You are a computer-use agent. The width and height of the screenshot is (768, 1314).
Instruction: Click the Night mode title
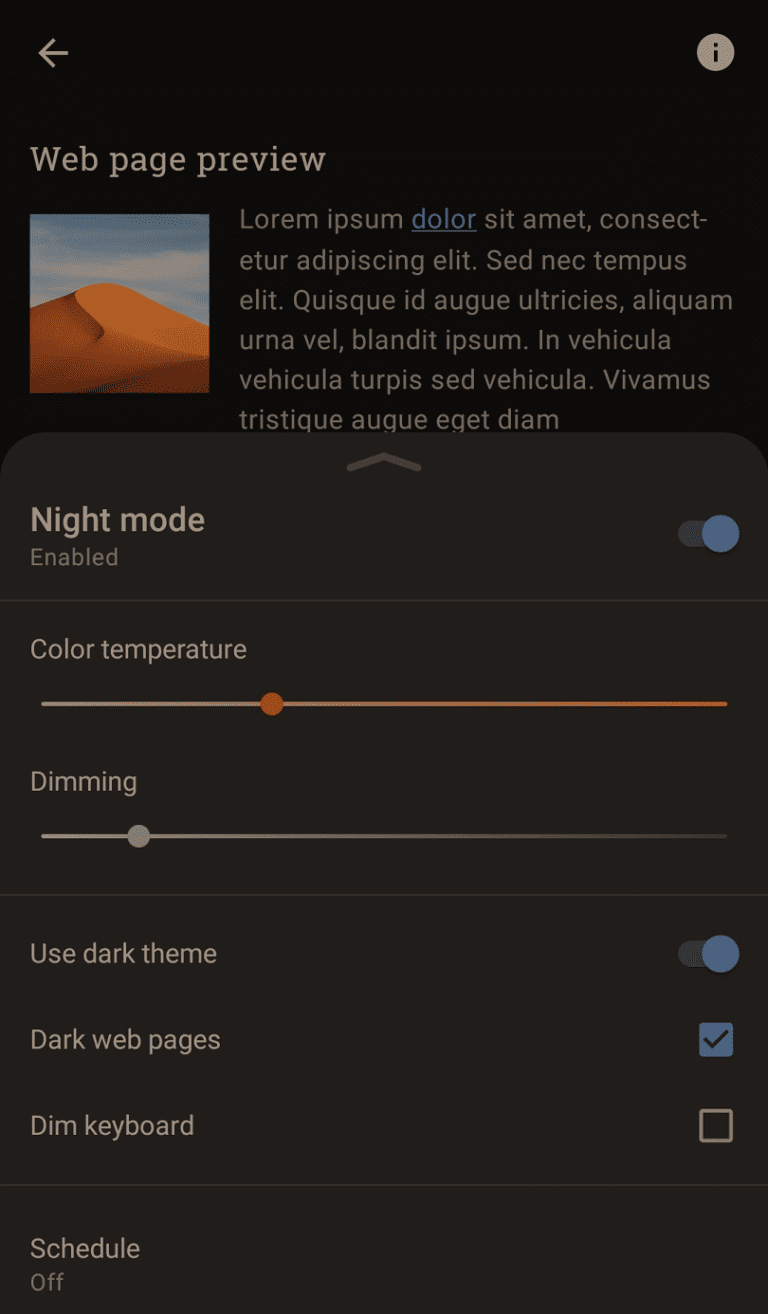tap(117, 520)
